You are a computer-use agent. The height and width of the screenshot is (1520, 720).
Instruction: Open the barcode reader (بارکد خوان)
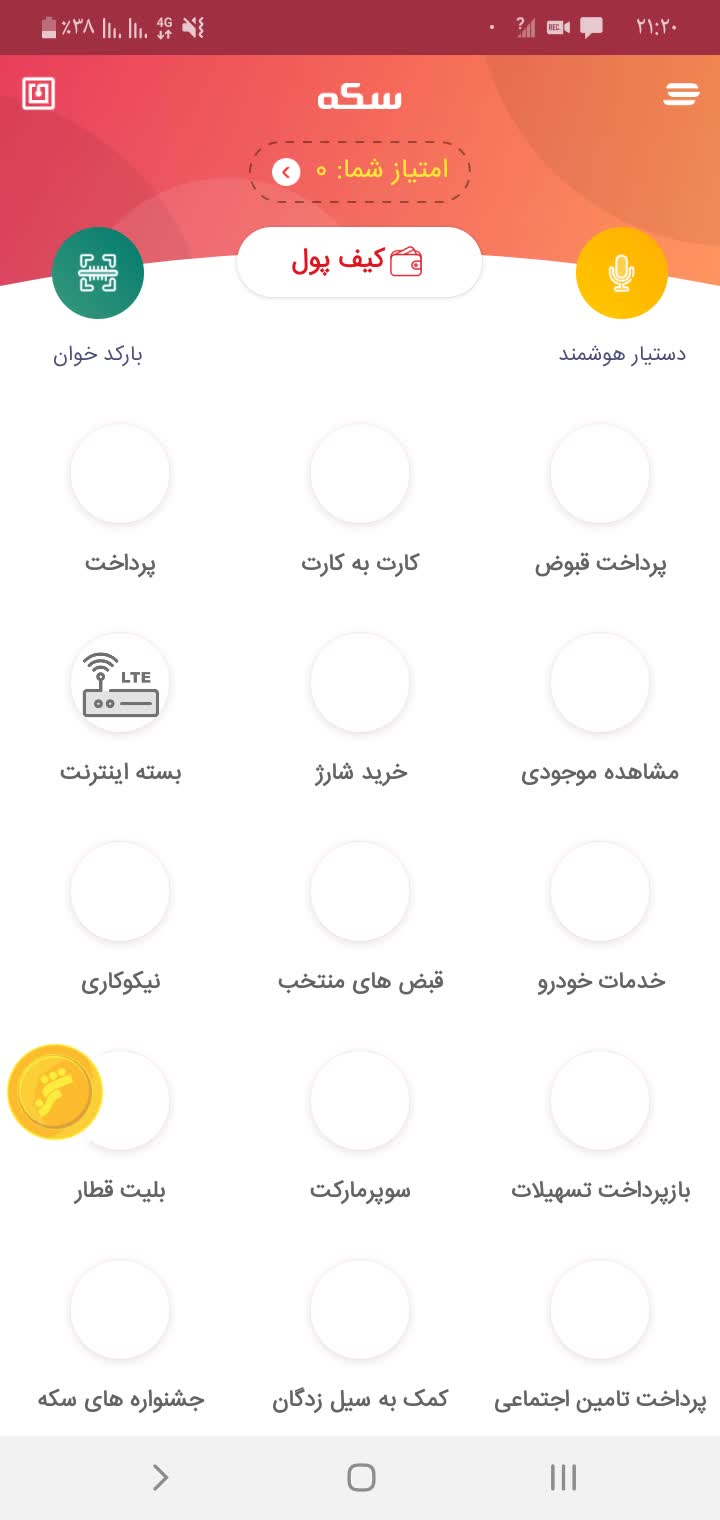coord(98,273)
